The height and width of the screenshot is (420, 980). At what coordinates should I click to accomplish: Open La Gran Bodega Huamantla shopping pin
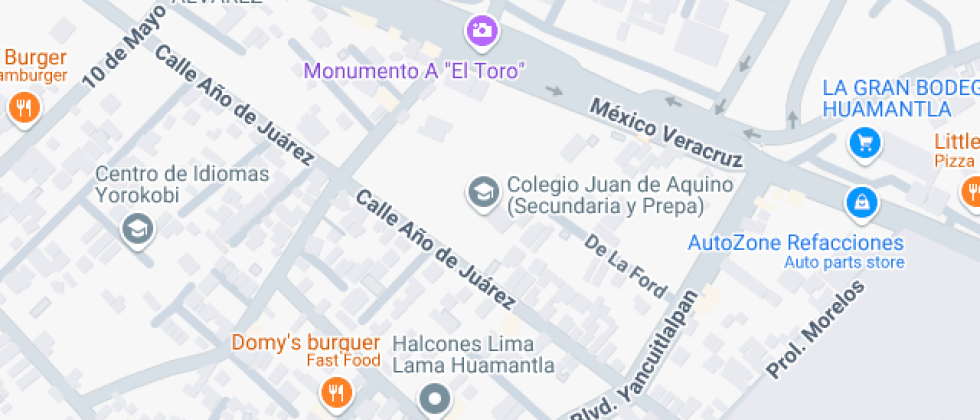tap(864, 144)
